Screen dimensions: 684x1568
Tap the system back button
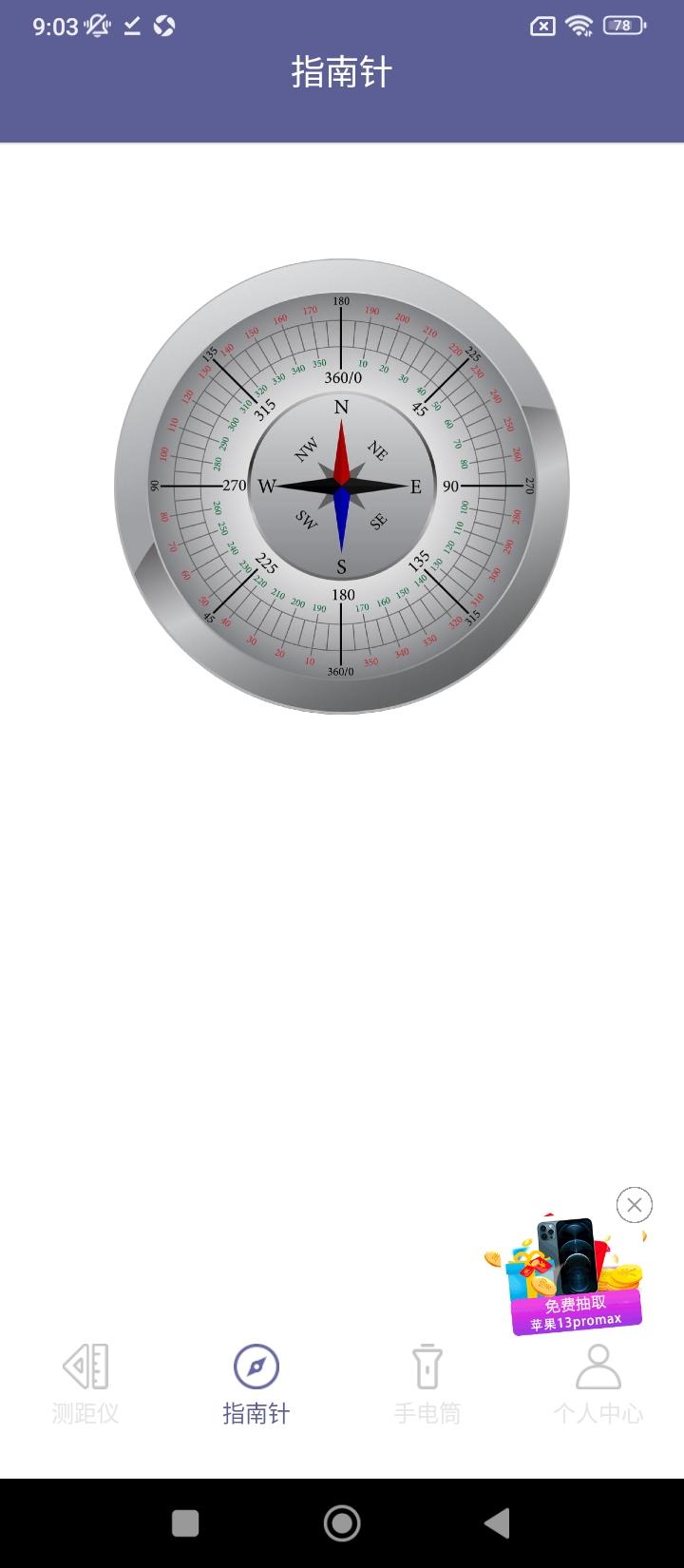point(497,1523)
